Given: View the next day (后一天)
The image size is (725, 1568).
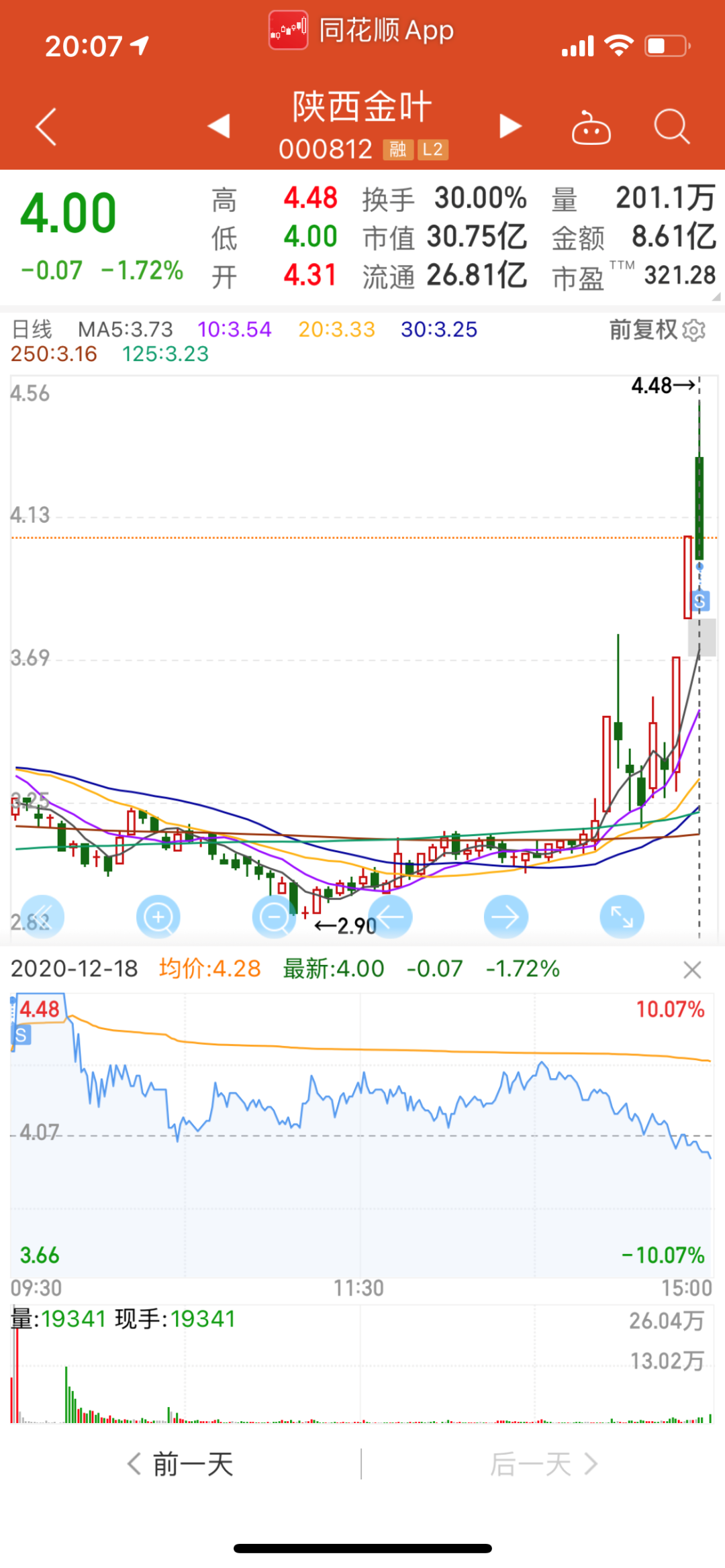Looking at the screenshot, I should (544, 1464).
